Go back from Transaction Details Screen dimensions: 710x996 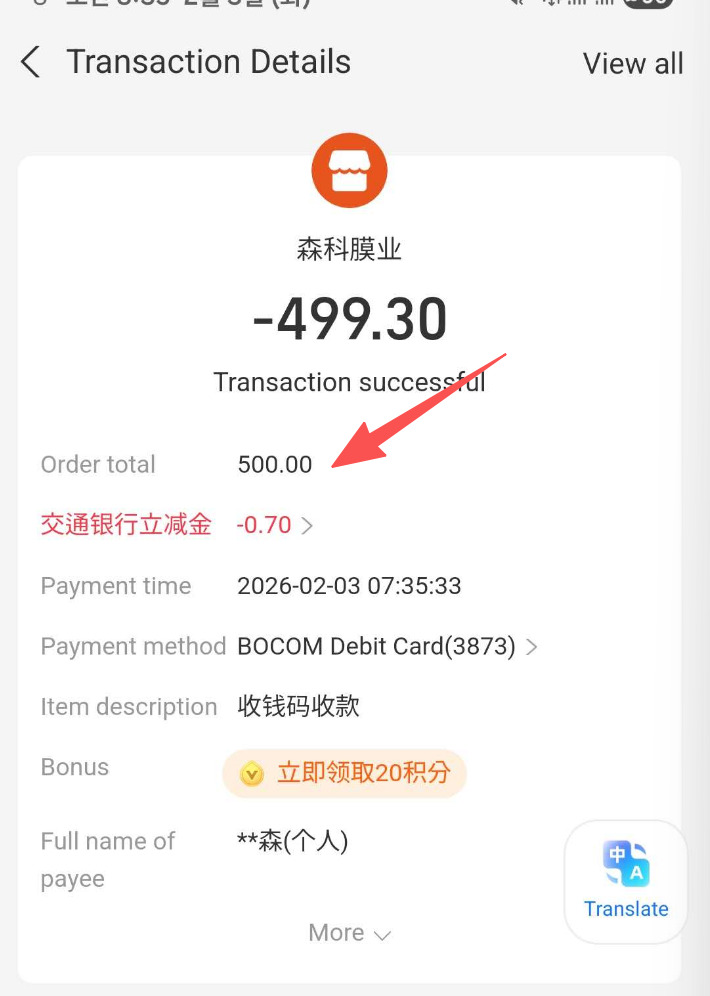(31, 62)
